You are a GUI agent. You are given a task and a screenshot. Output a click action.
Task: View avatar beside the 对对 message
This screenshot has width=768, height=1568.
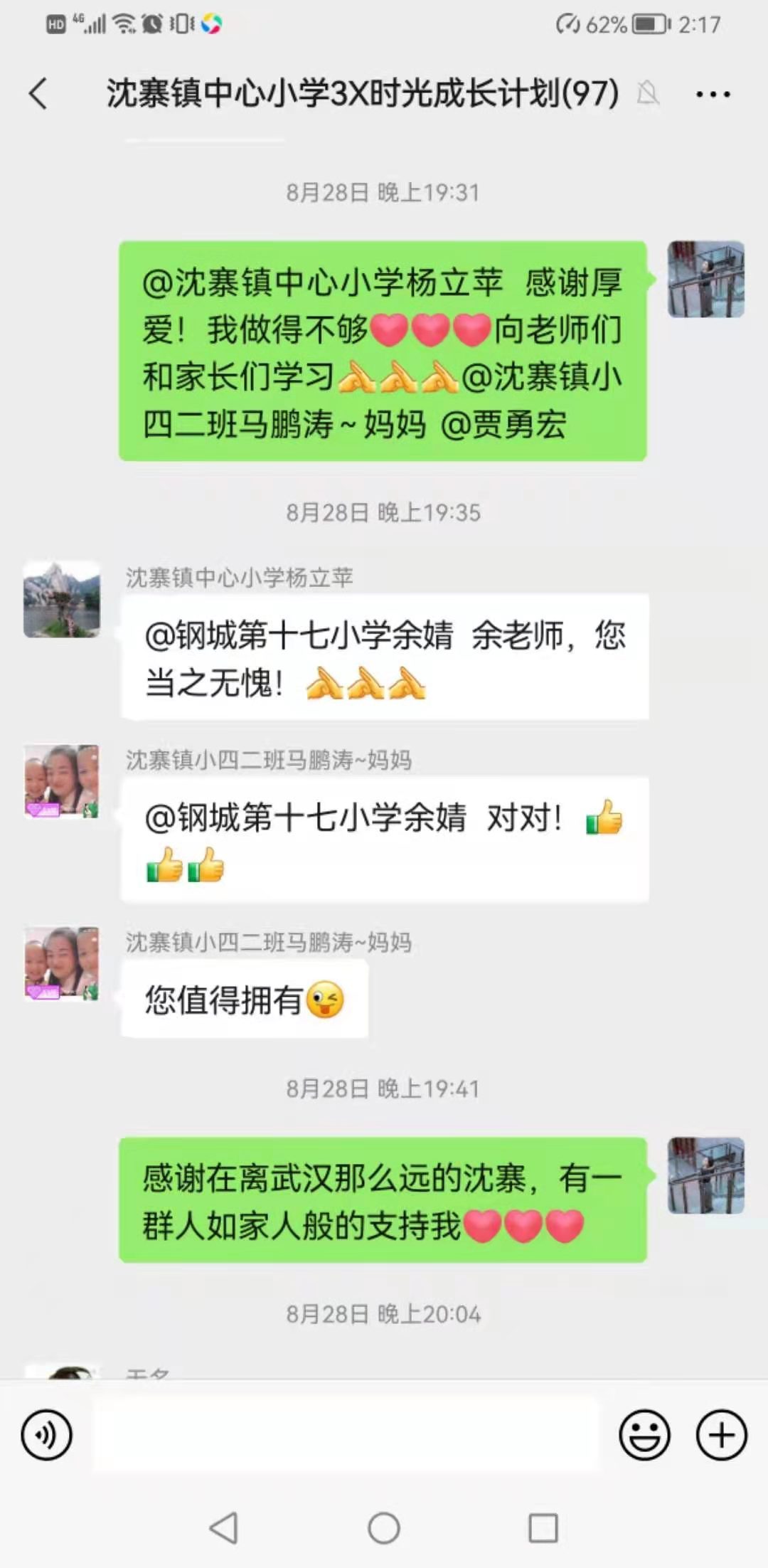pyautogui.click(x=62, y=781)
